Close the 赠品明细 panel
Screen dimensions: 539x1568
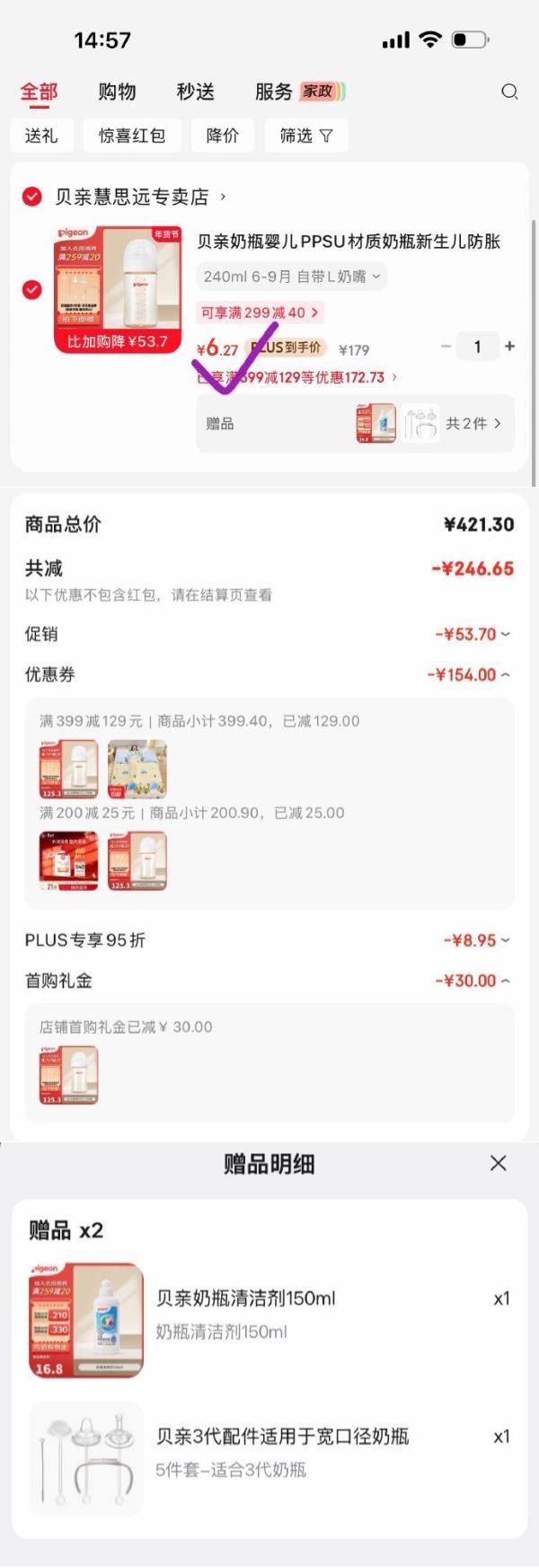click(499, 1163)
